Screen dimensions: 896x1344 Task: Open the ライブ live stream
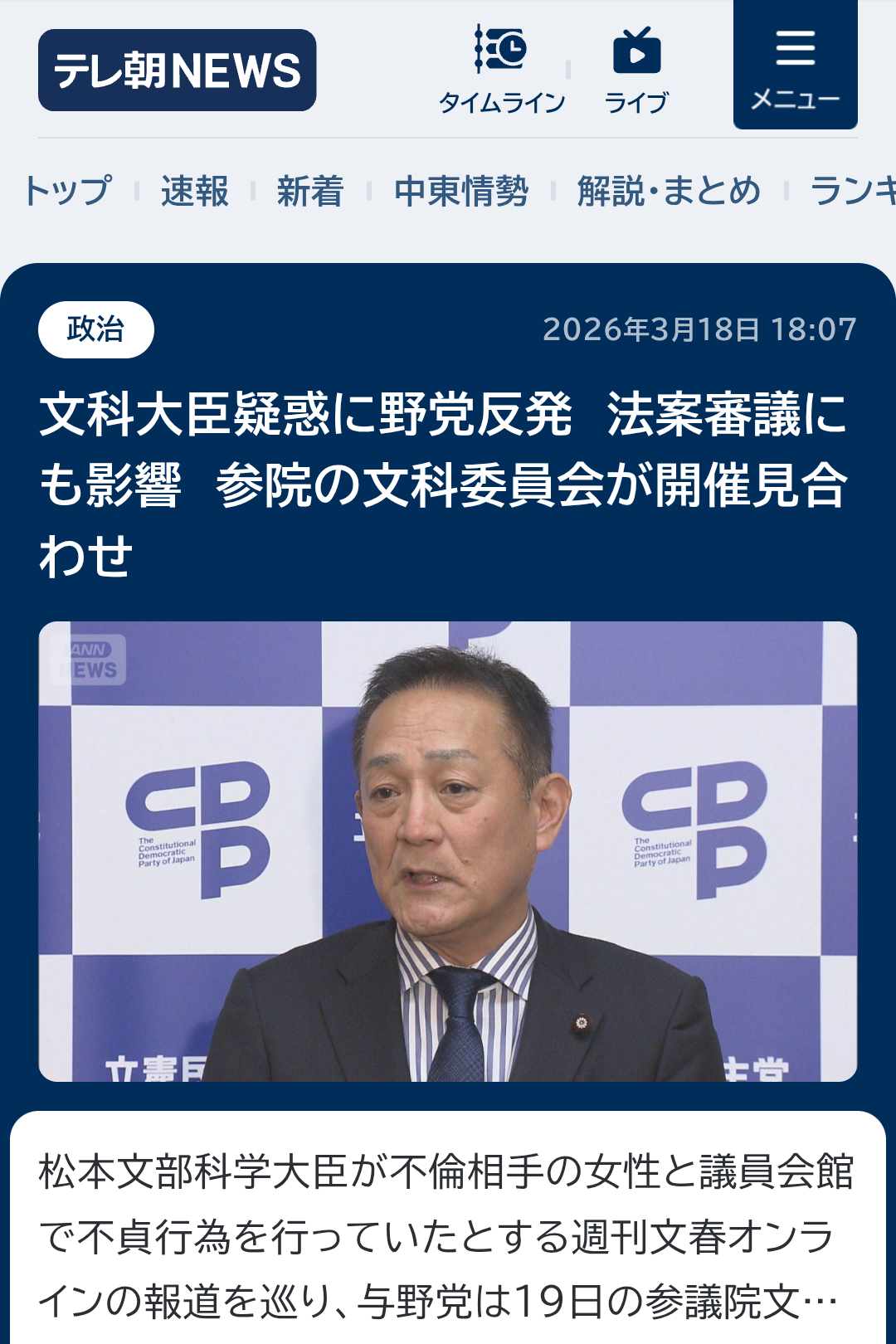point(636,71)
